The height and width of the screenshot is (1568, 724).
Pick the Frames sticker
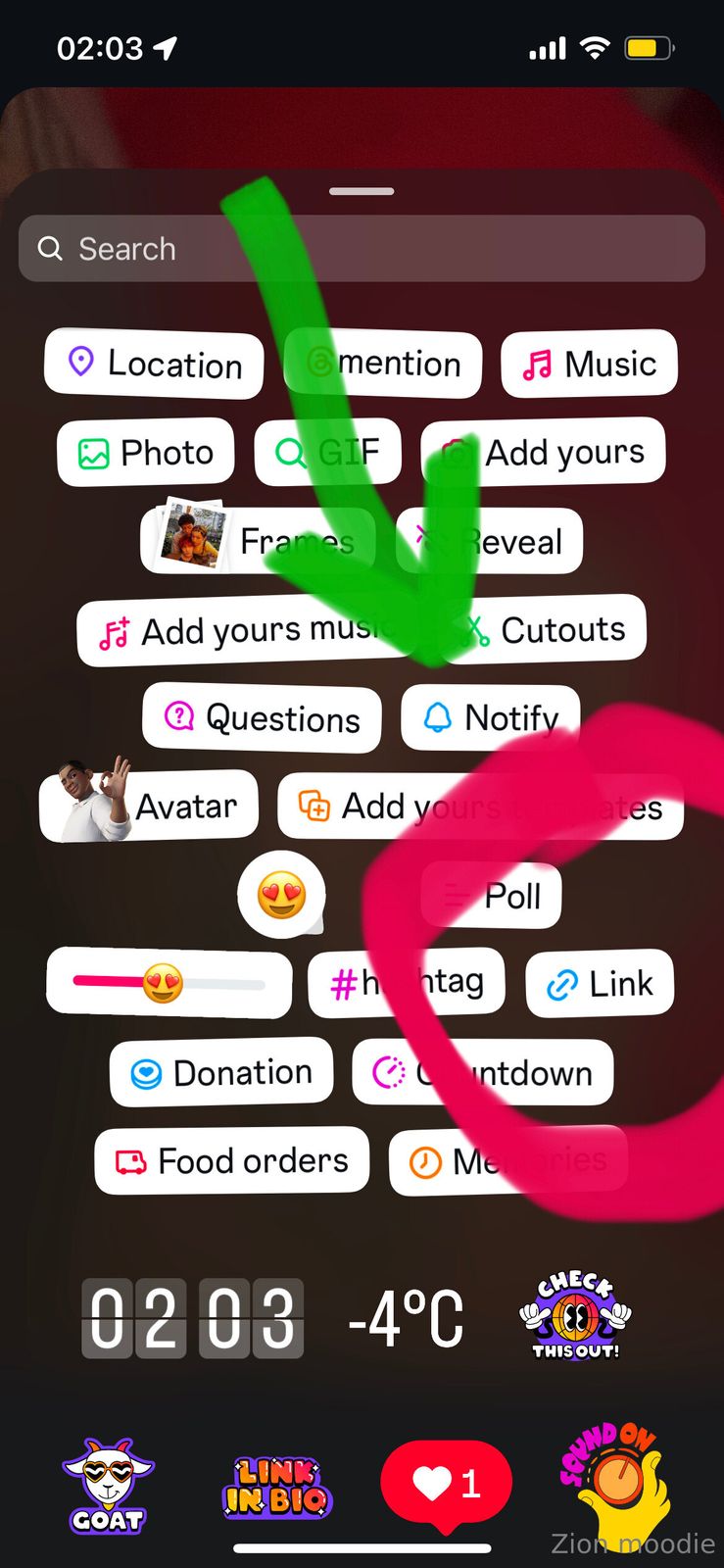(x=259, y=540)
